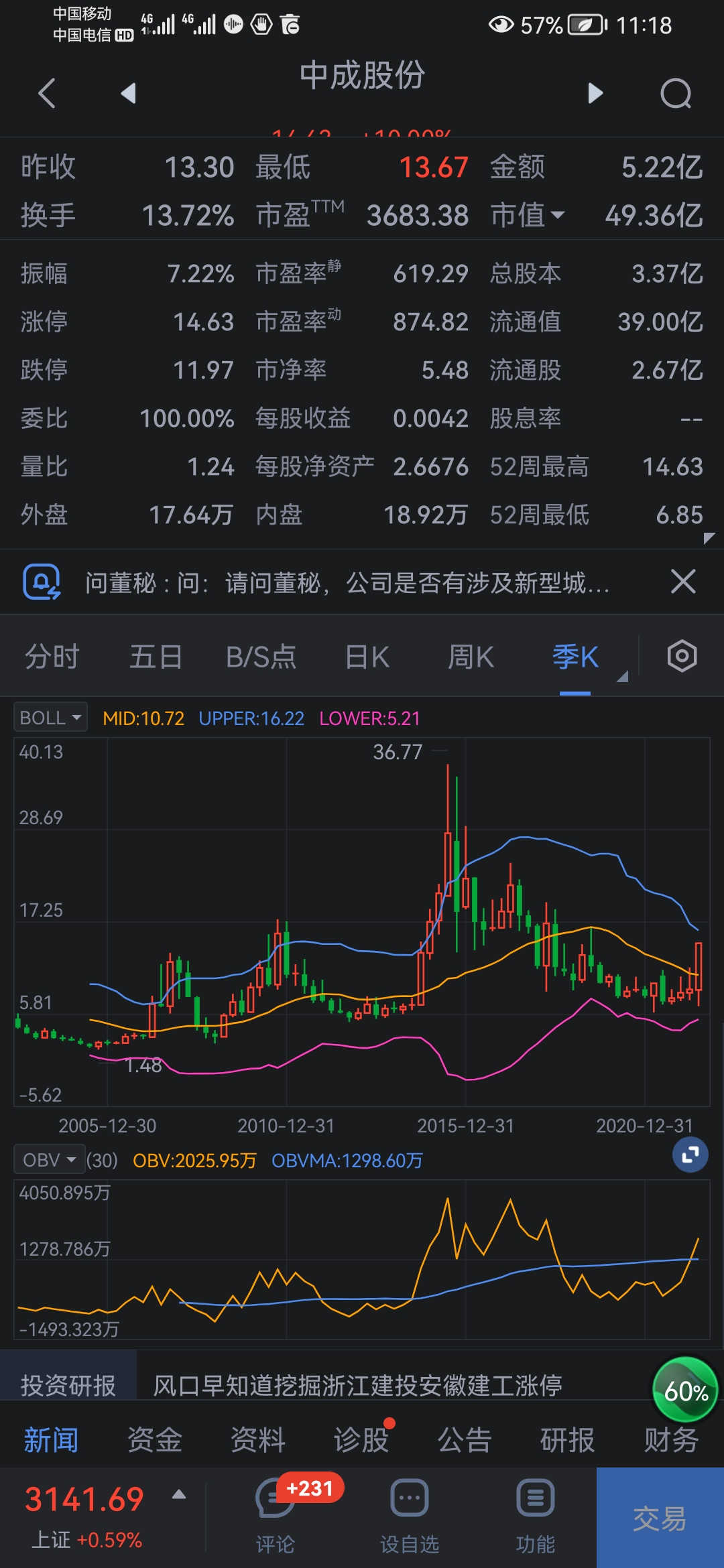Switch to 五日 chart tab
Viewport: 724px width, 1568px height.
point(156,657)
